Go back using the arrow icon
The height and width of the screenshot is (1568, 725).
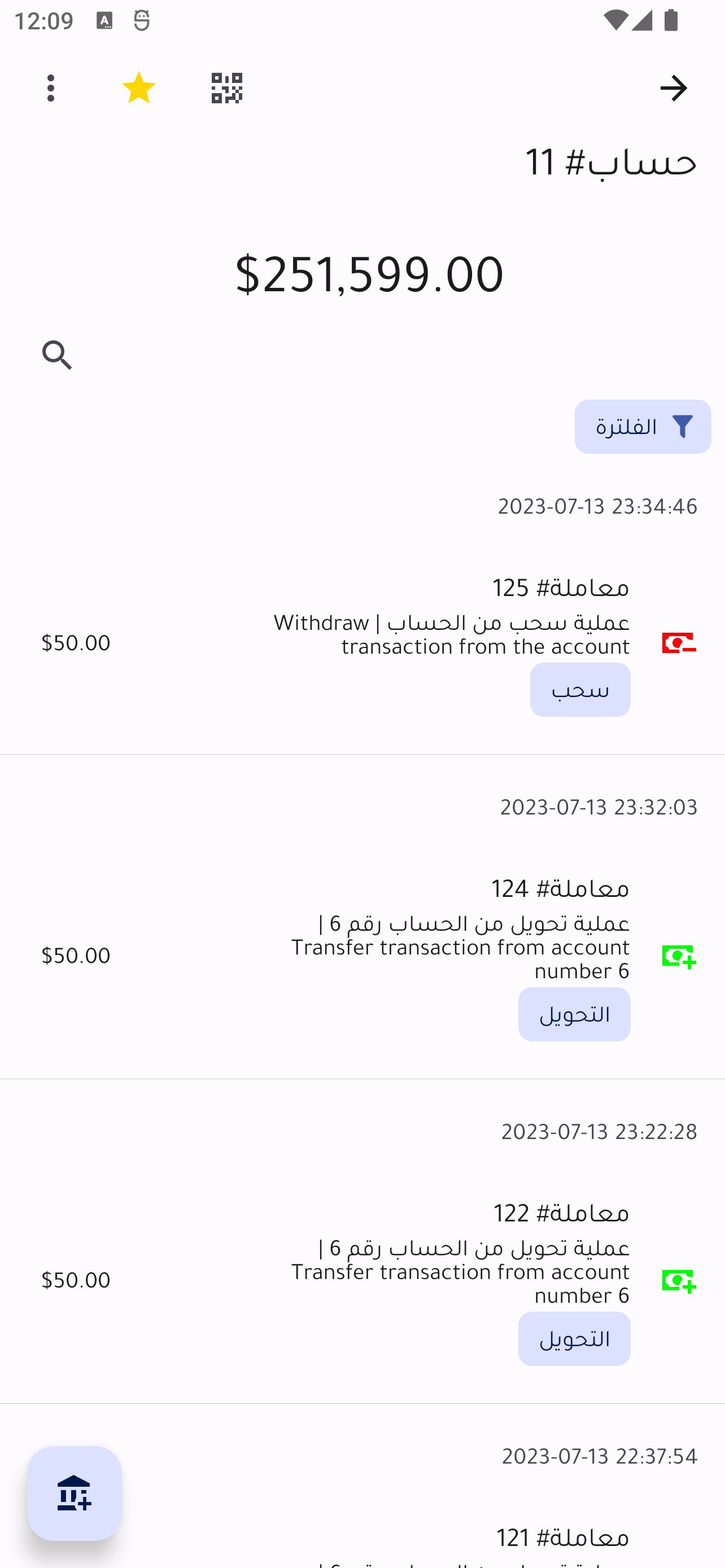tap(673, 88)
